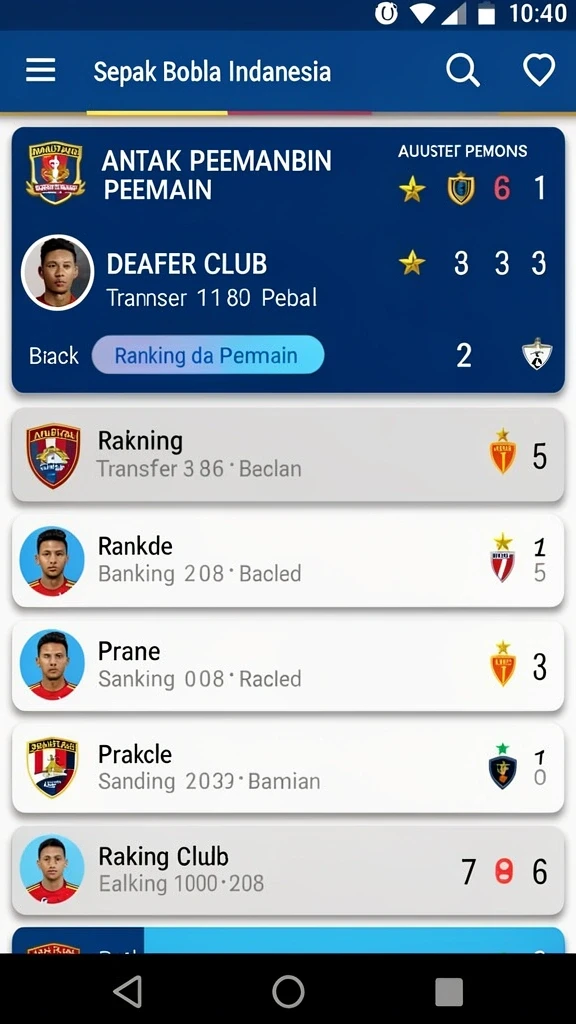The height and width of the screenshot is (1024, 576).
Task: Tap the heart favorites icon
Action: pyautogui.click(x=539, y=70)
